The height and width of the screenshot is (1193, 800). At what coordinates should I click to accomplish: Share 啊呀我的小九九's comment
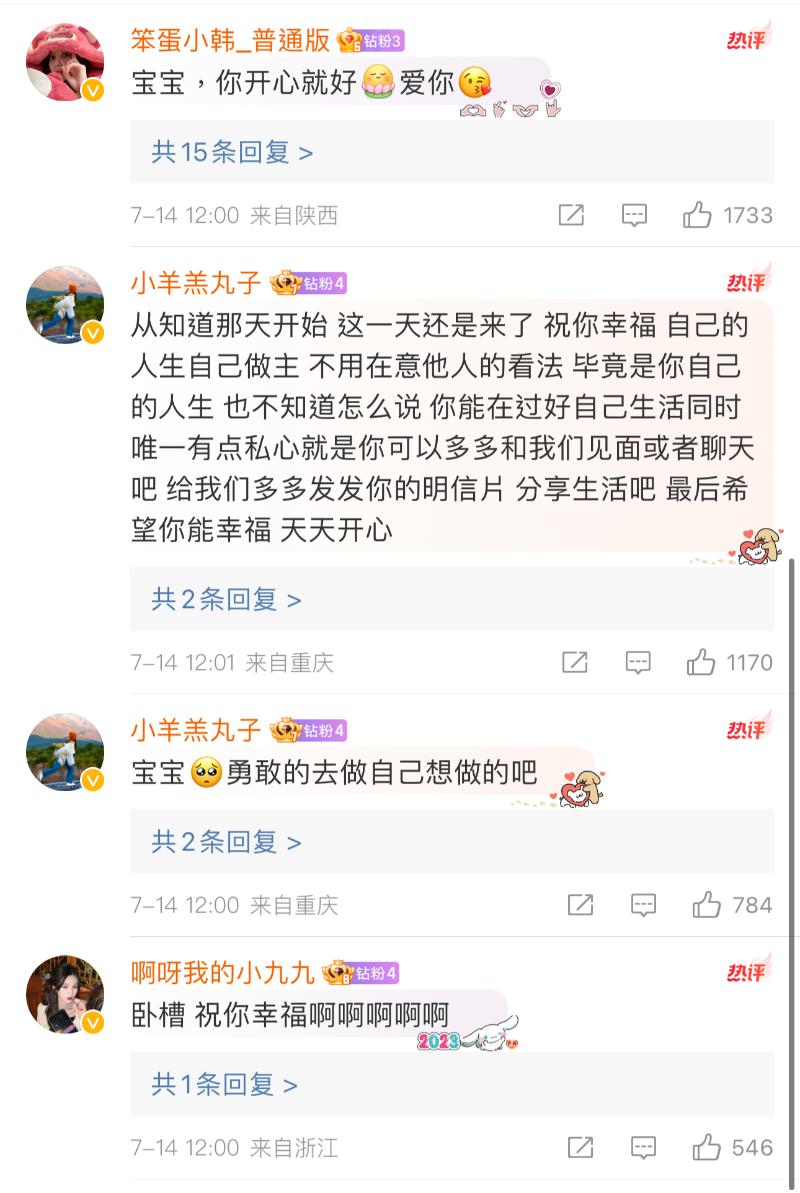pyautogui.click(x=580, y=1147)
